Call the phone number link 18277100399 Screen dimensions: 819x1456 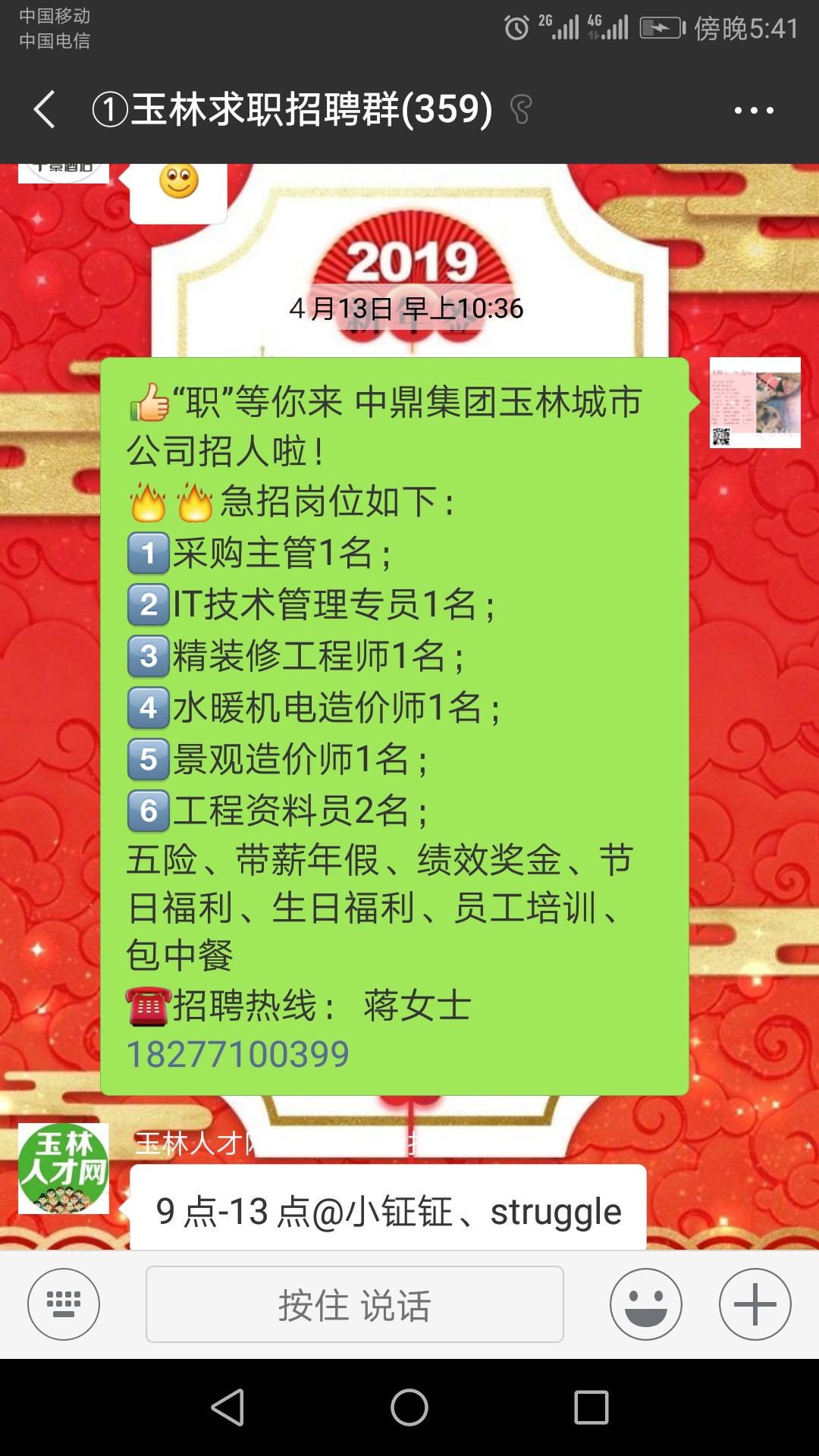coord(237,1054)
